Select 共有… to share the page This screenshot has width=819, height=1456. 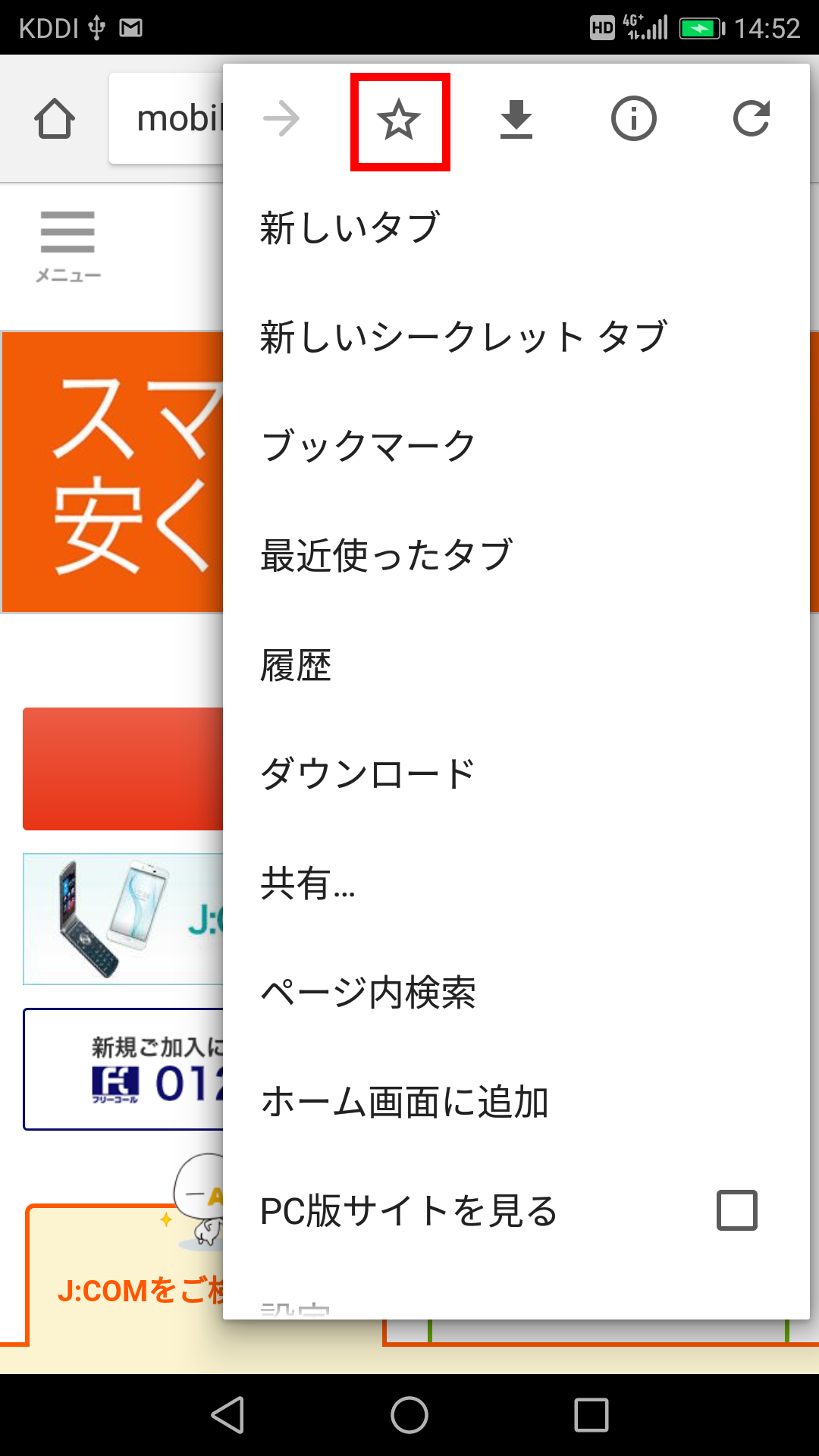[x=308, y=883]
